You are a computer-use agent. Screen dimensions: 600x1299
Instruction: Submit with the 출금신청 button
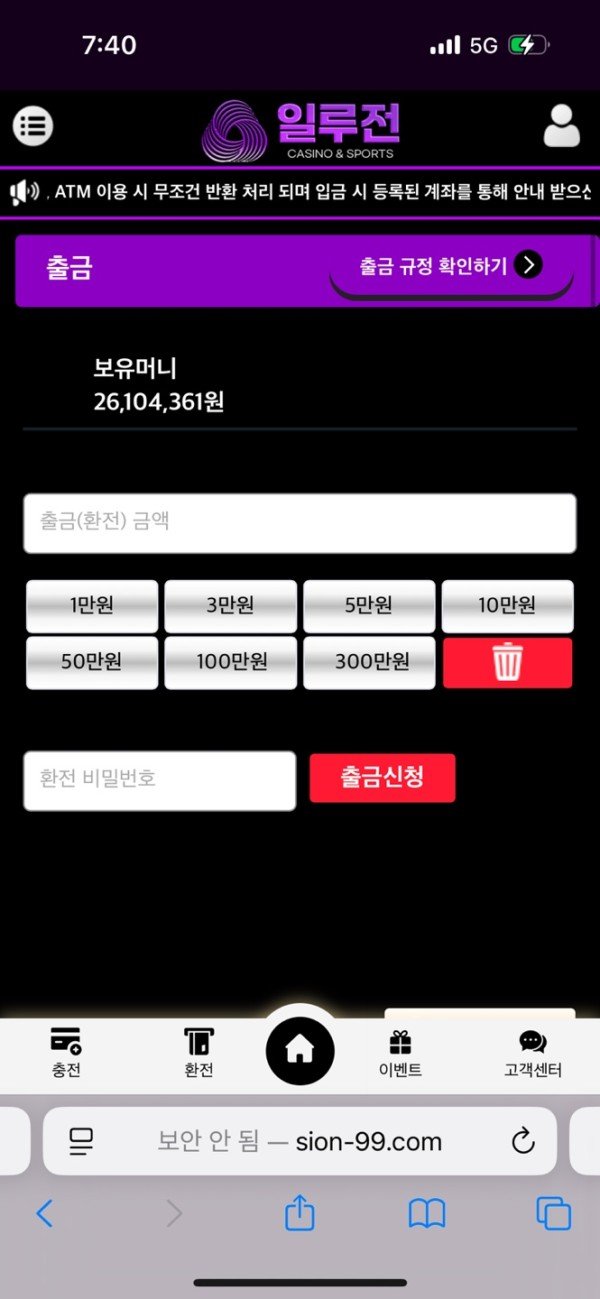click(382, 778)
